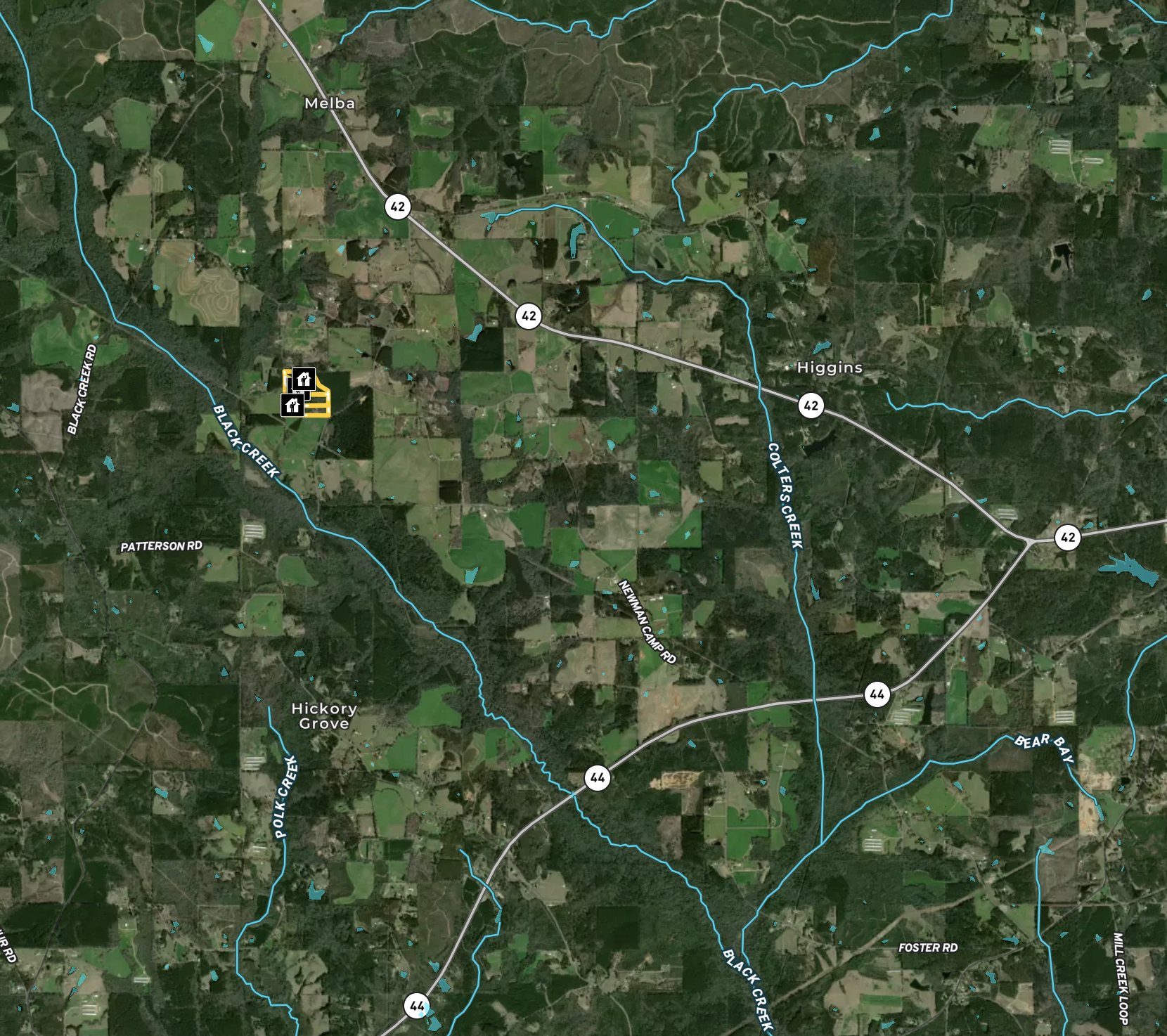
Task: Select the southern house waypoint marker
Action: [x=292, y=406]
